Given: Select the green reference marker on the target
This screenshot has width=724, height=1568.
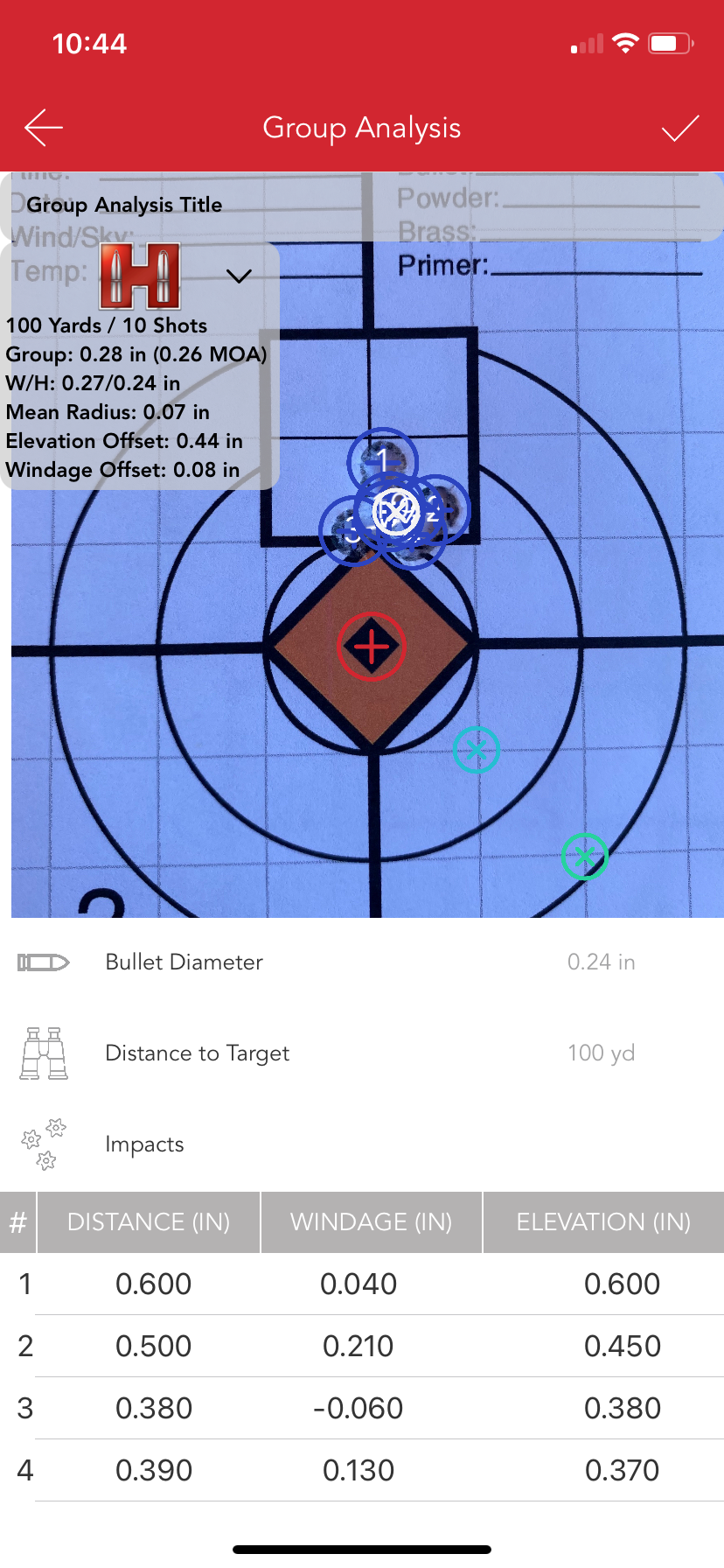Looking at the screenshot, I should (x=584, y=857).
